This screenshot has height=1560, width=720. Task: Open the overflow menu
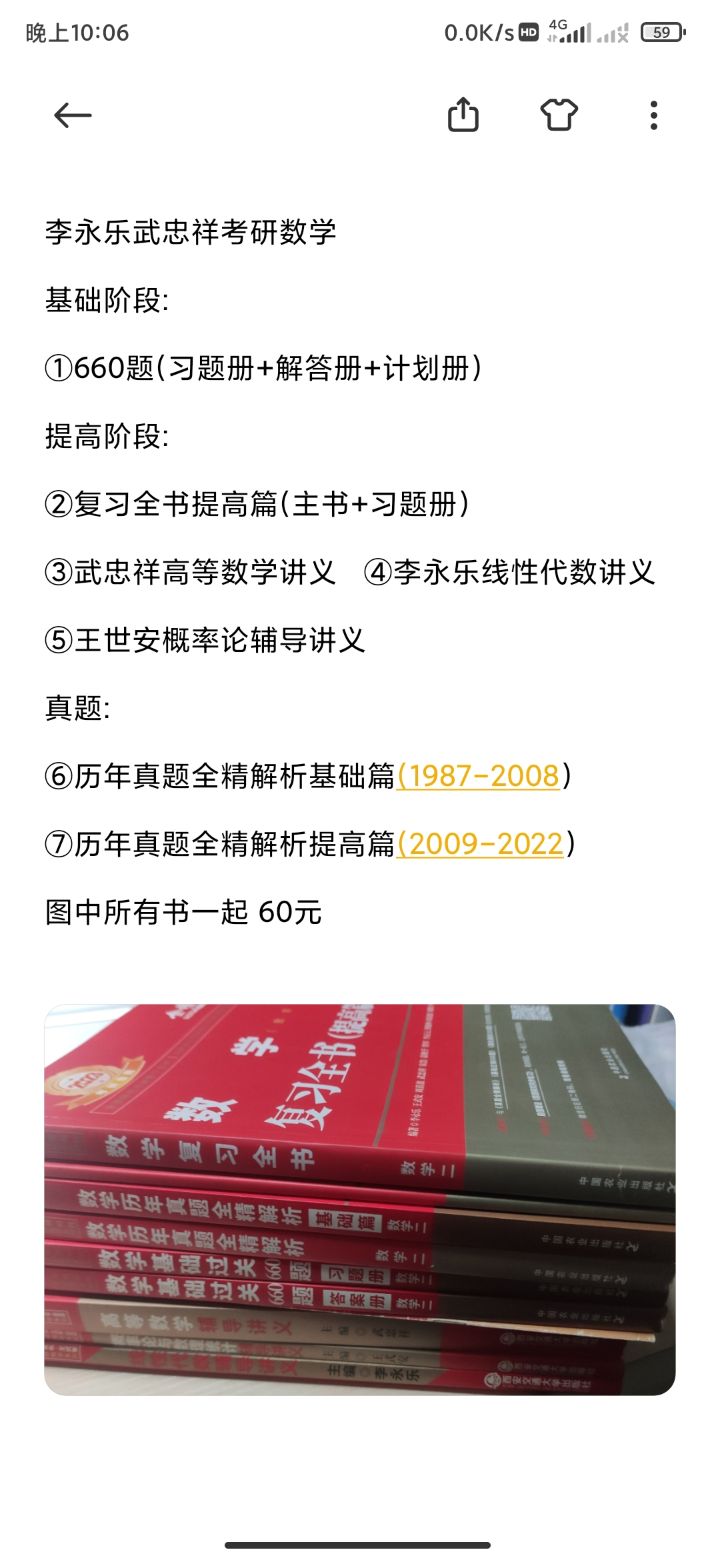click(x=653, y=116)
